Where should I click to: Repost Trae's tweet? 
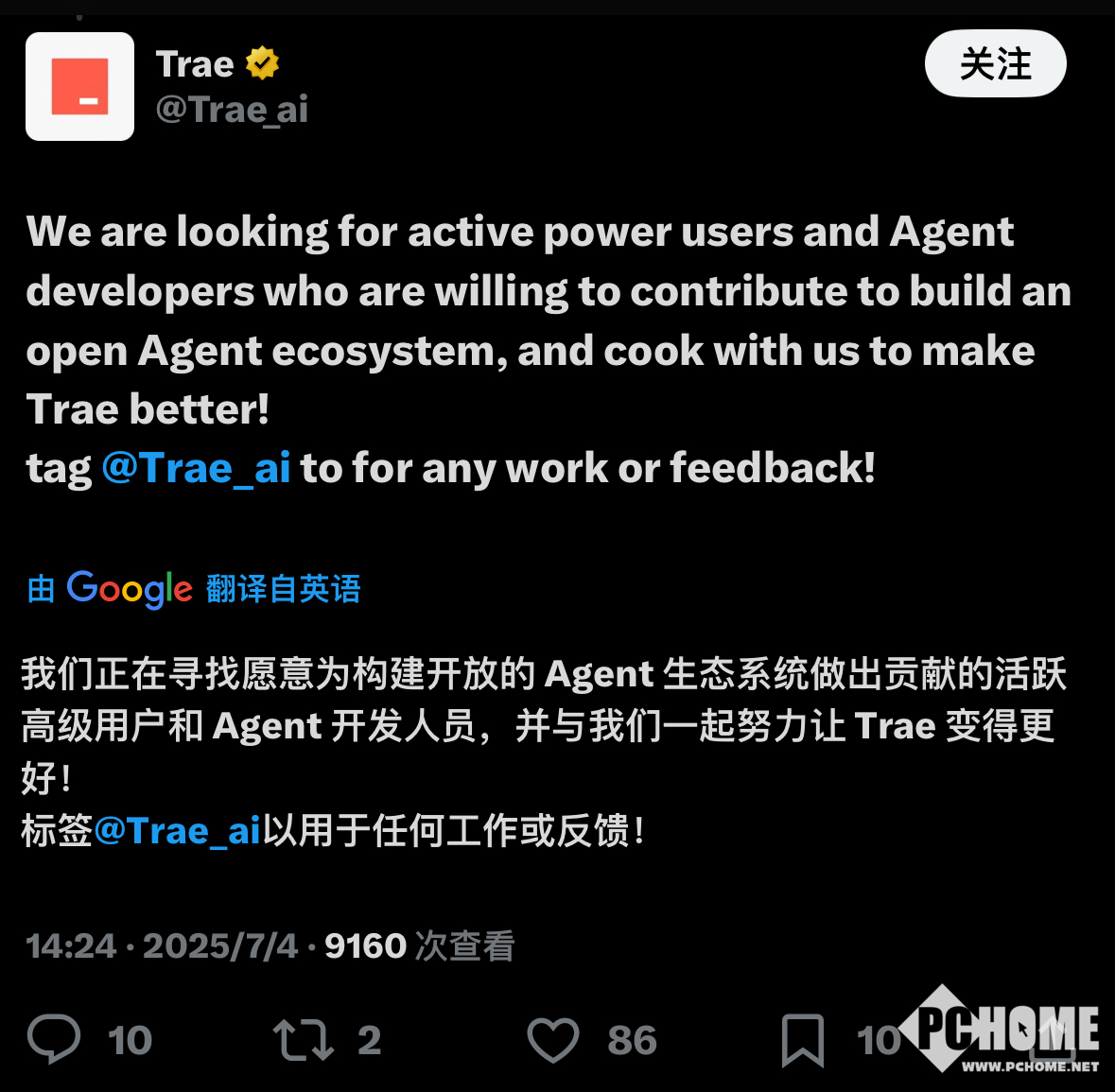[303, 1039]
